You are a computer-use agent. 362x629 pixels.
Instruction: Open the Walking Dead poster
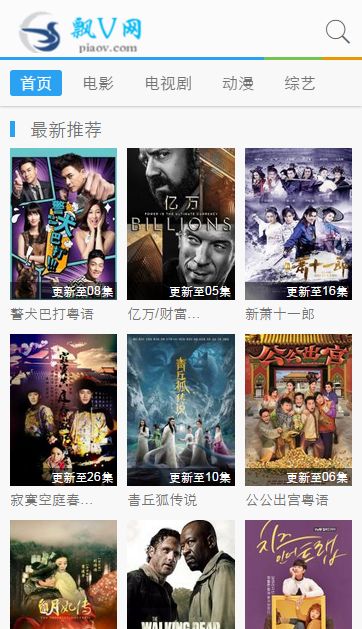[181, 574]
